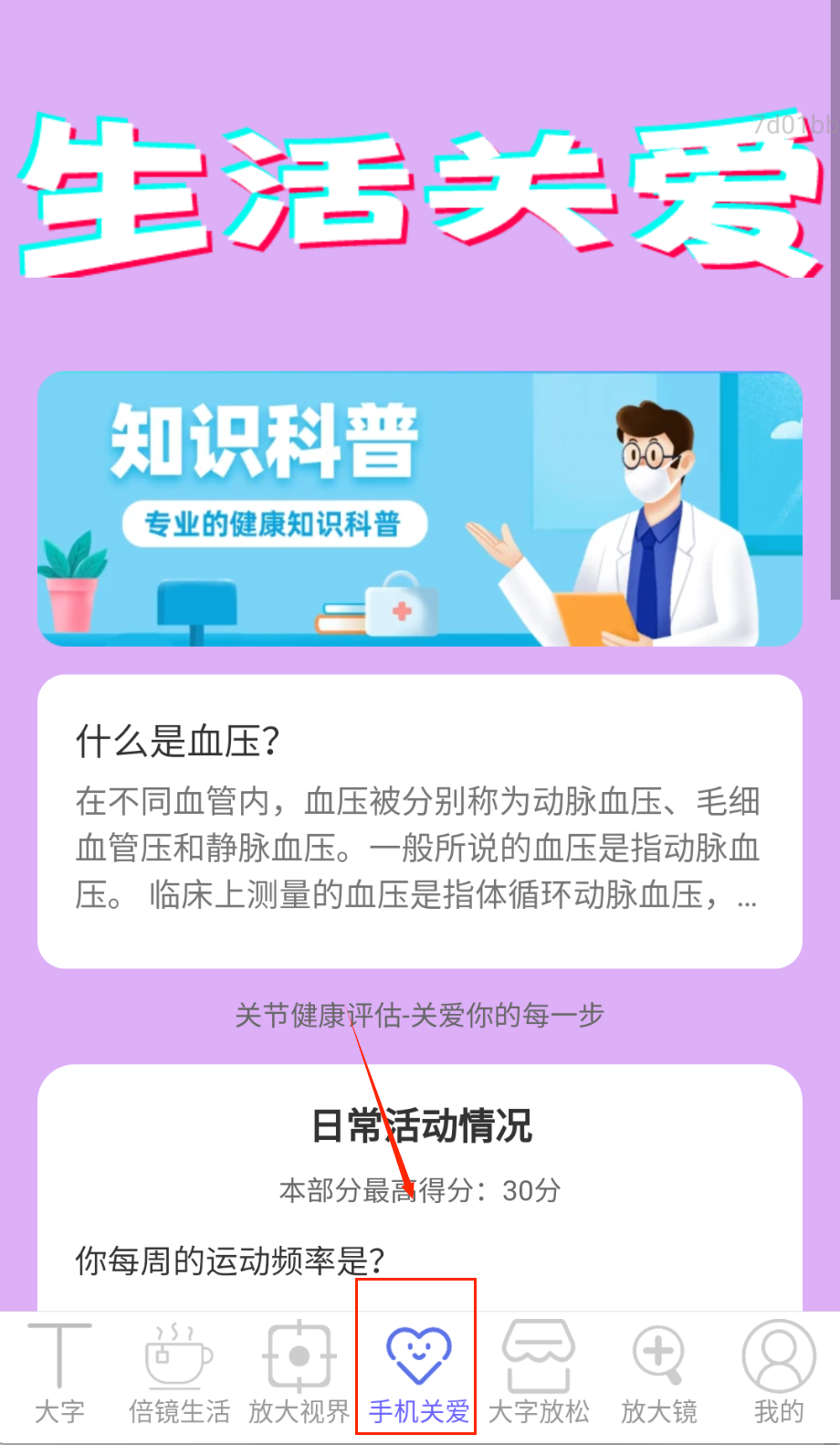
Task: Read the 什么是血压 article card
Action: [x=420, y=820]
